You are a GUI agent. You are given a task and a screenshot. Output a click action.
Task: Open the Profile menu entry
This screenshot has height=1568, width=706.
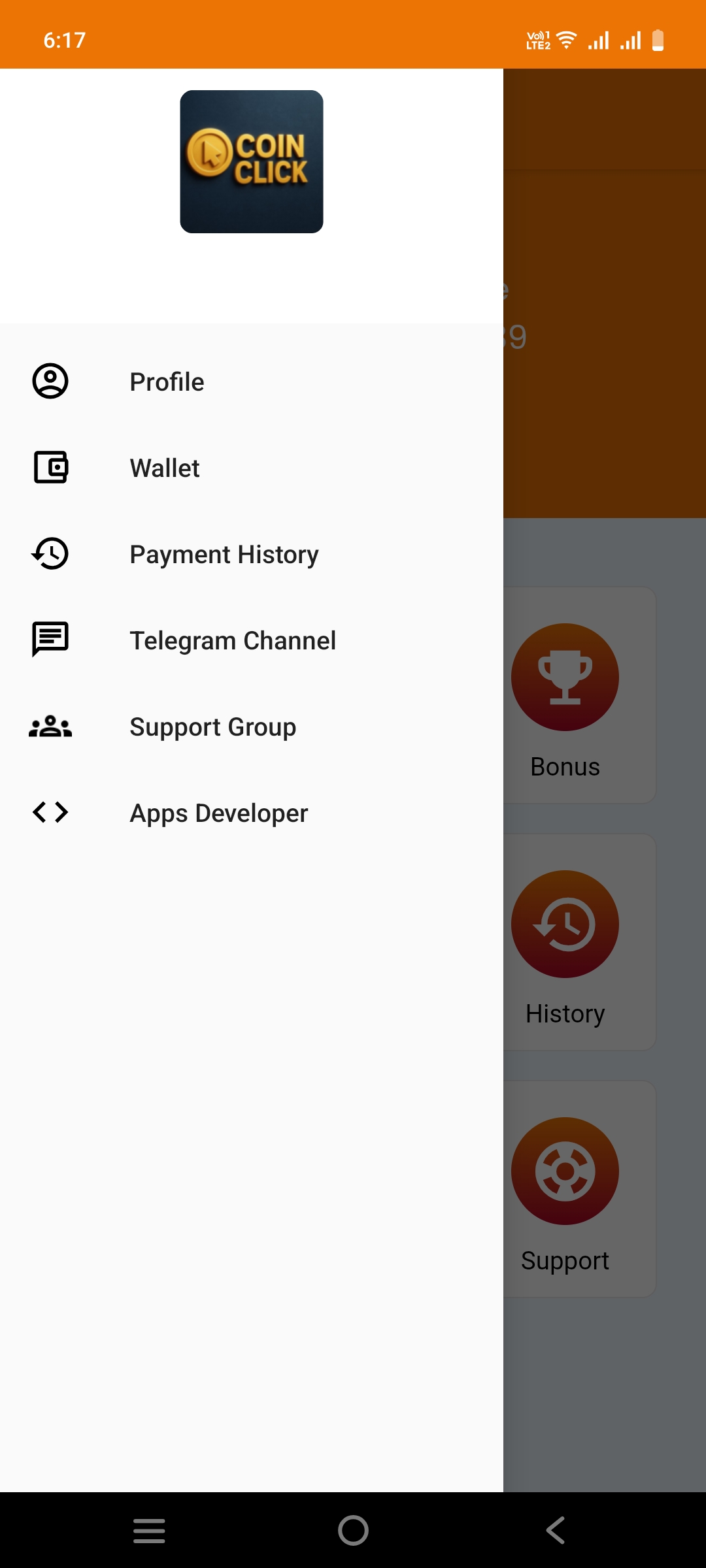(x=167, y=382)
